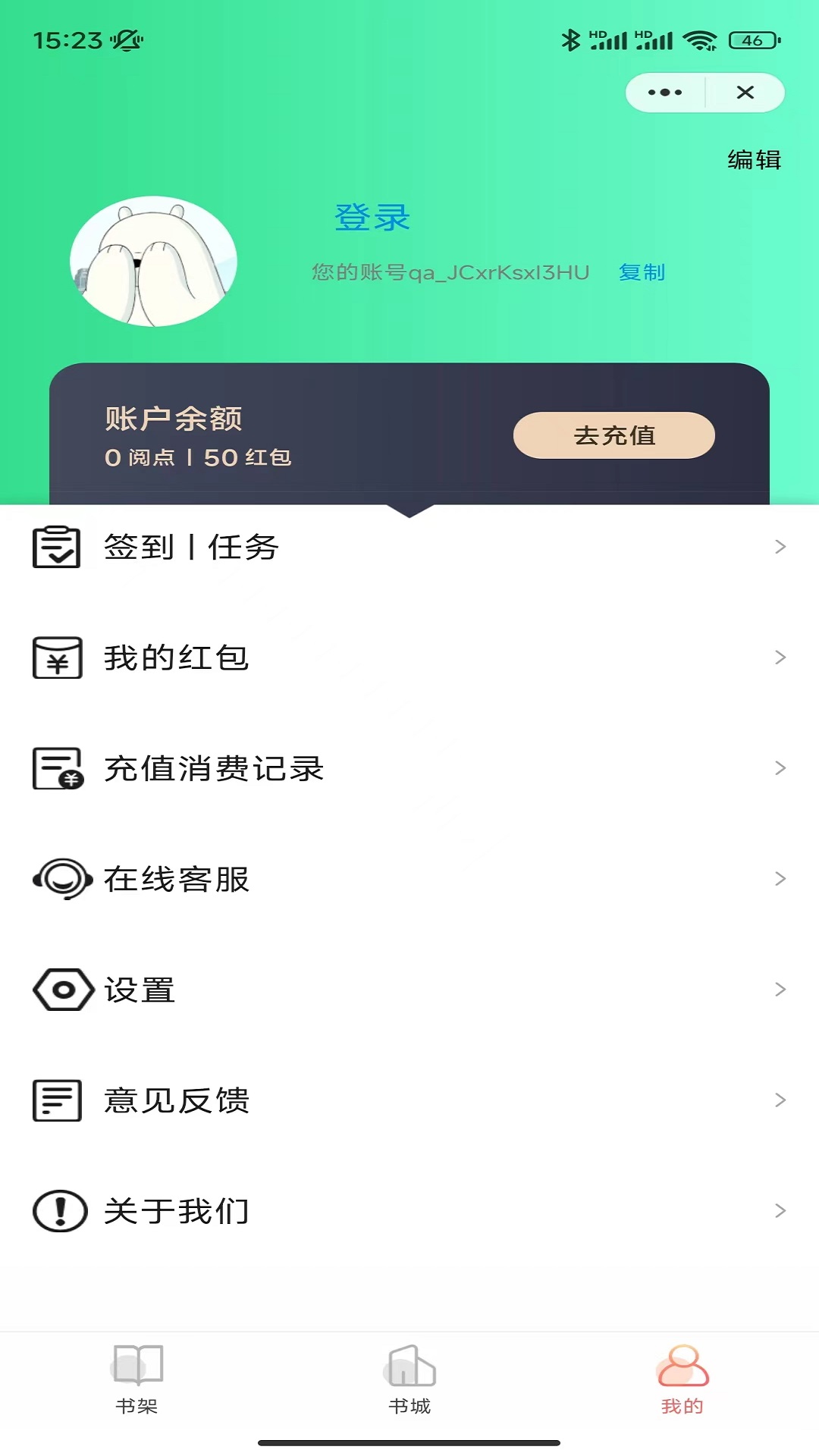Click the 充值消费记录 receipt icon
Screen dimensions: 819x1456
point(57,769)
